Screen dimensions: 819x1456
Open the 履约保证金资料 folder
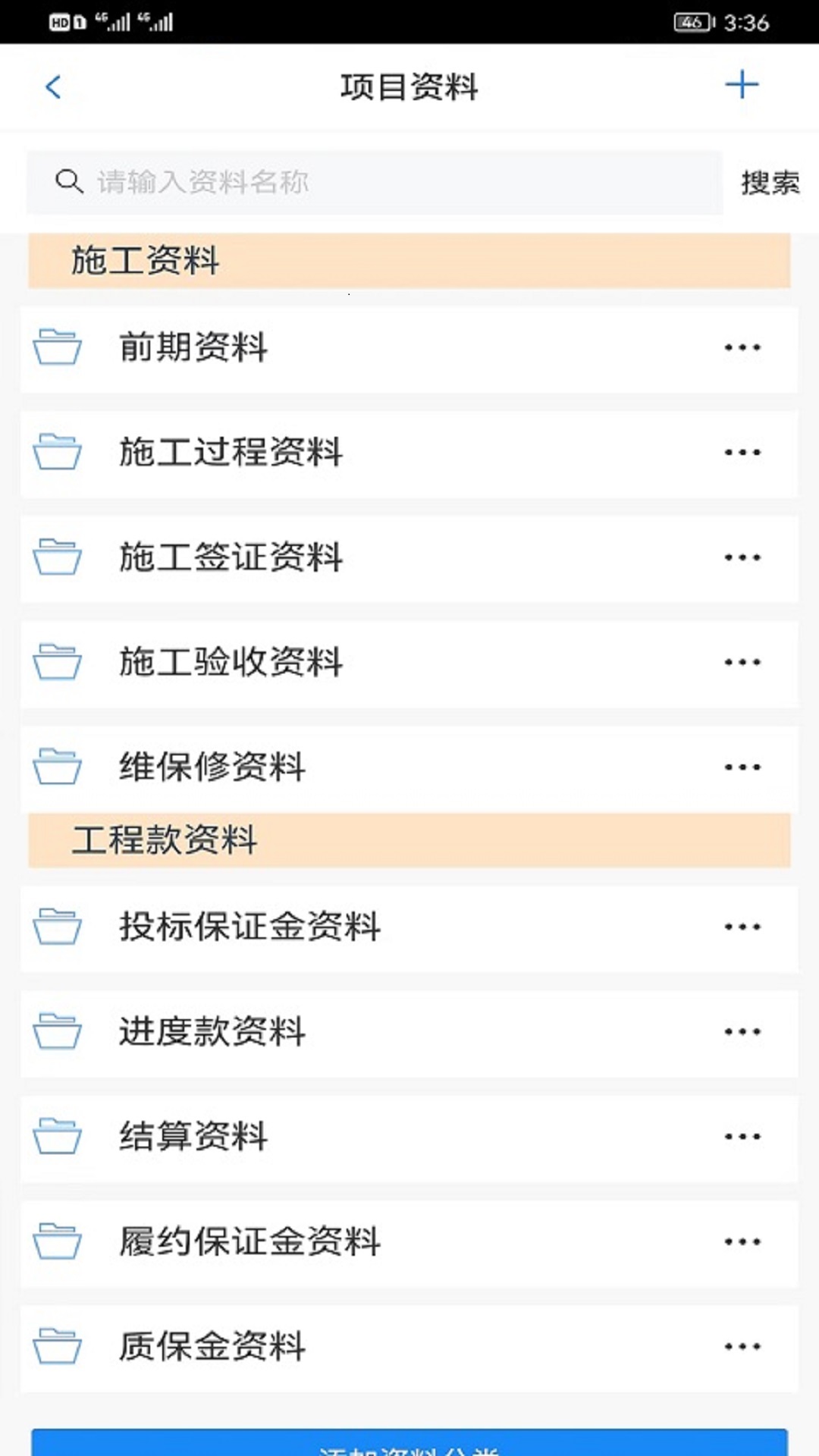coord(409,1241)
